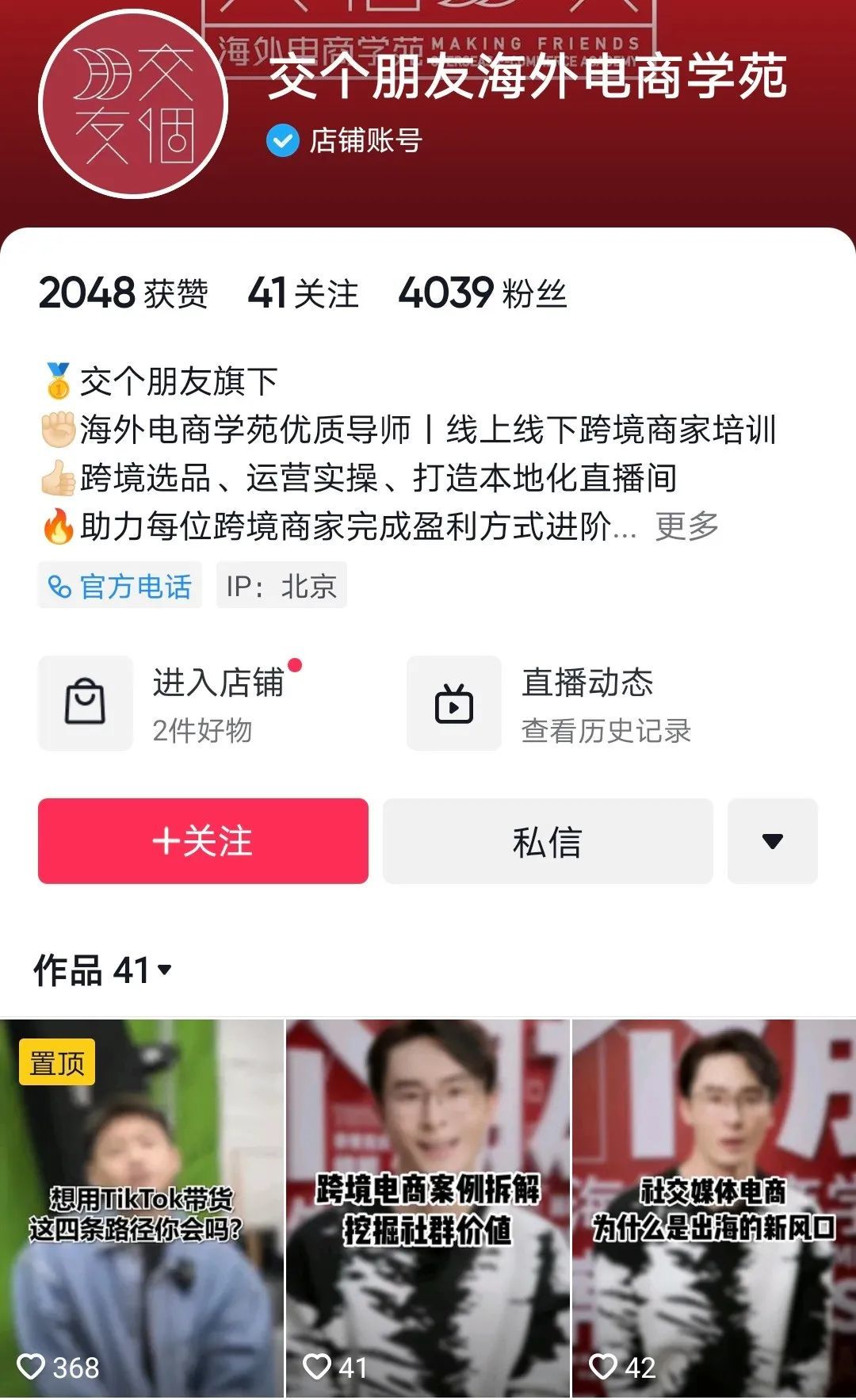Open the 4039 粉丝 followers list
The width and height of the screenshot is (856, 1400).
[482, 293]
